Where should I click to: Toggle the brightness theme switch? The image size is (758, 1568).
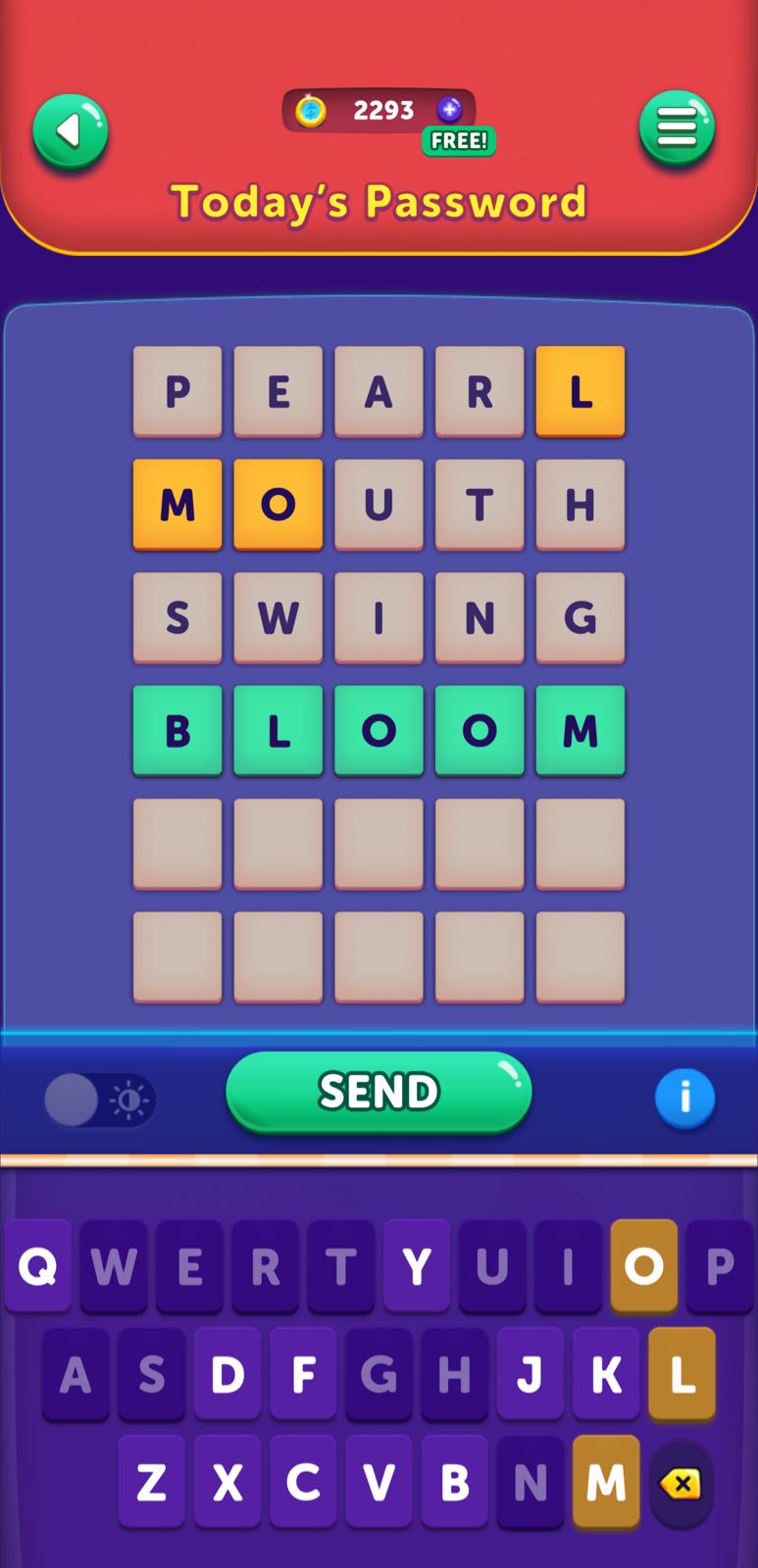coord(99,1100)
